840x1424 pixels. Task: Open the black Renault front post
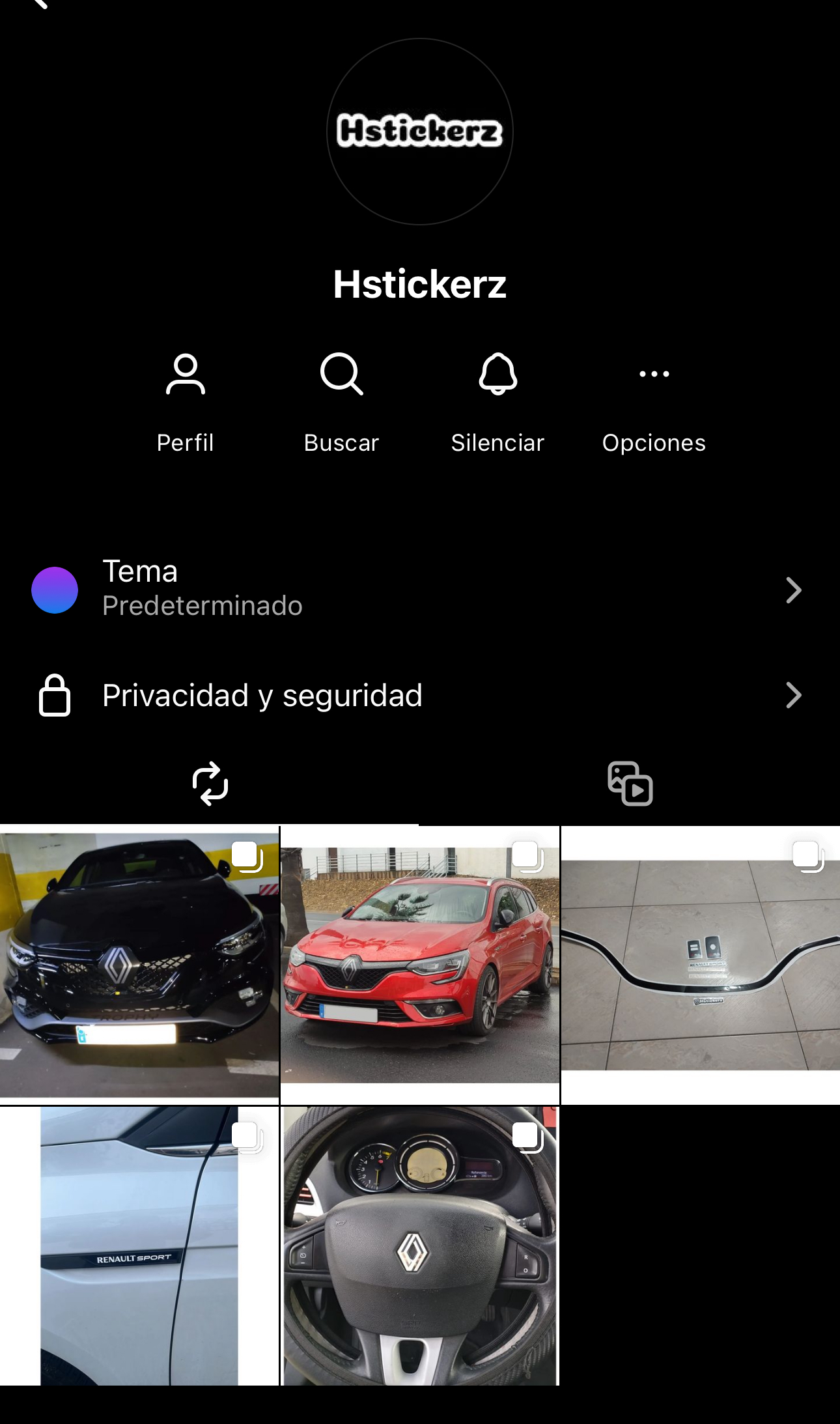[139, 965]
